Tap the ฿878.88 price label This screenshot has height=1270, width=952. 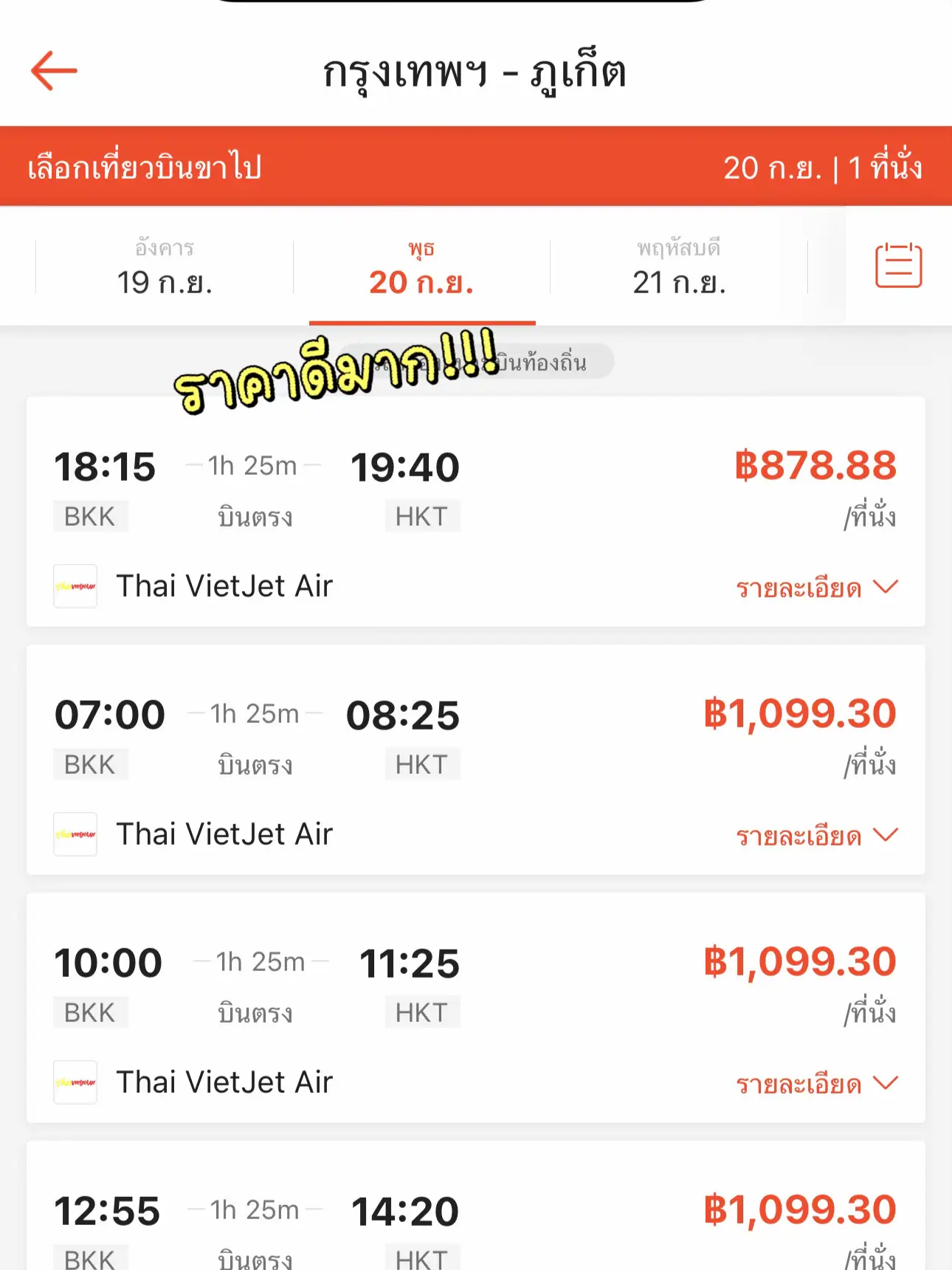click(x=816, y=465)
